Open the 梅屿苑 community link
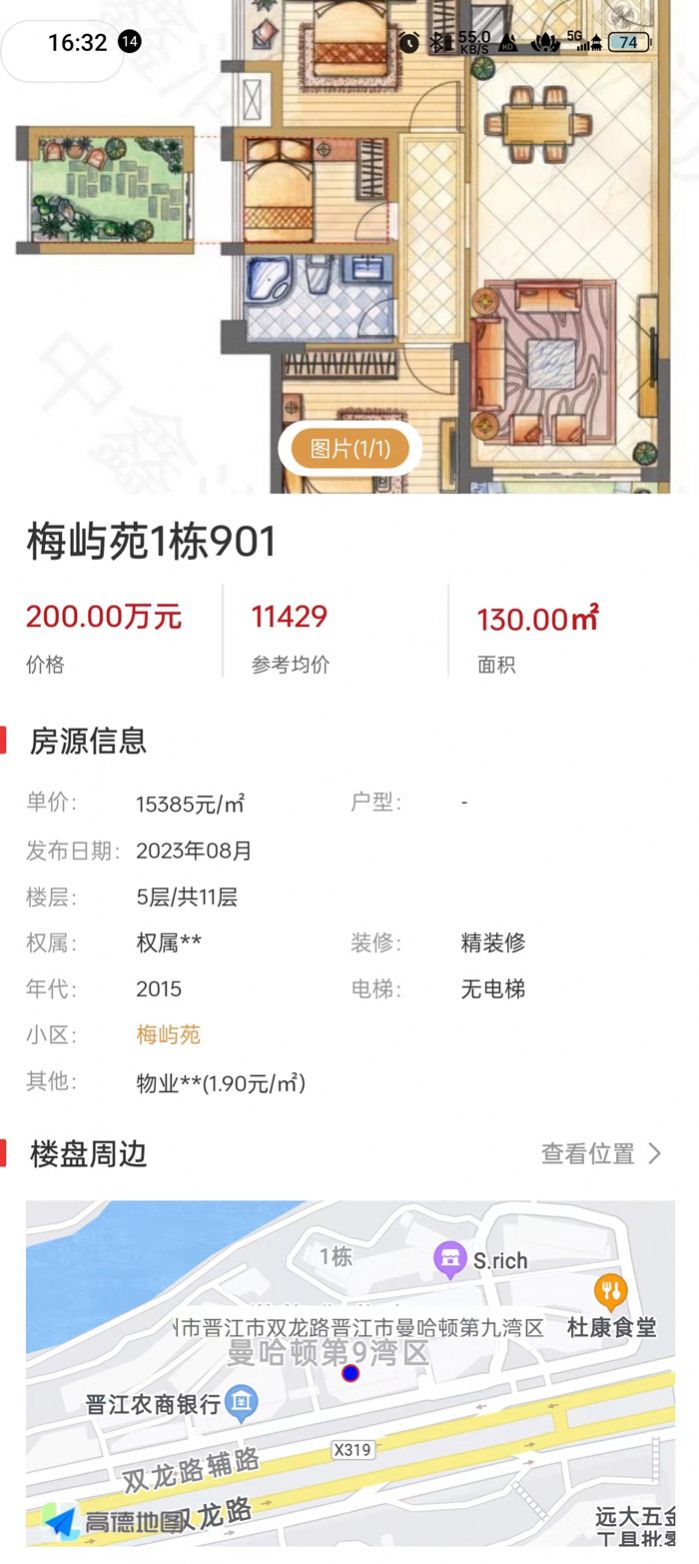The image size is (699, 1564). pyautogui.click(x=168, y=1034)
